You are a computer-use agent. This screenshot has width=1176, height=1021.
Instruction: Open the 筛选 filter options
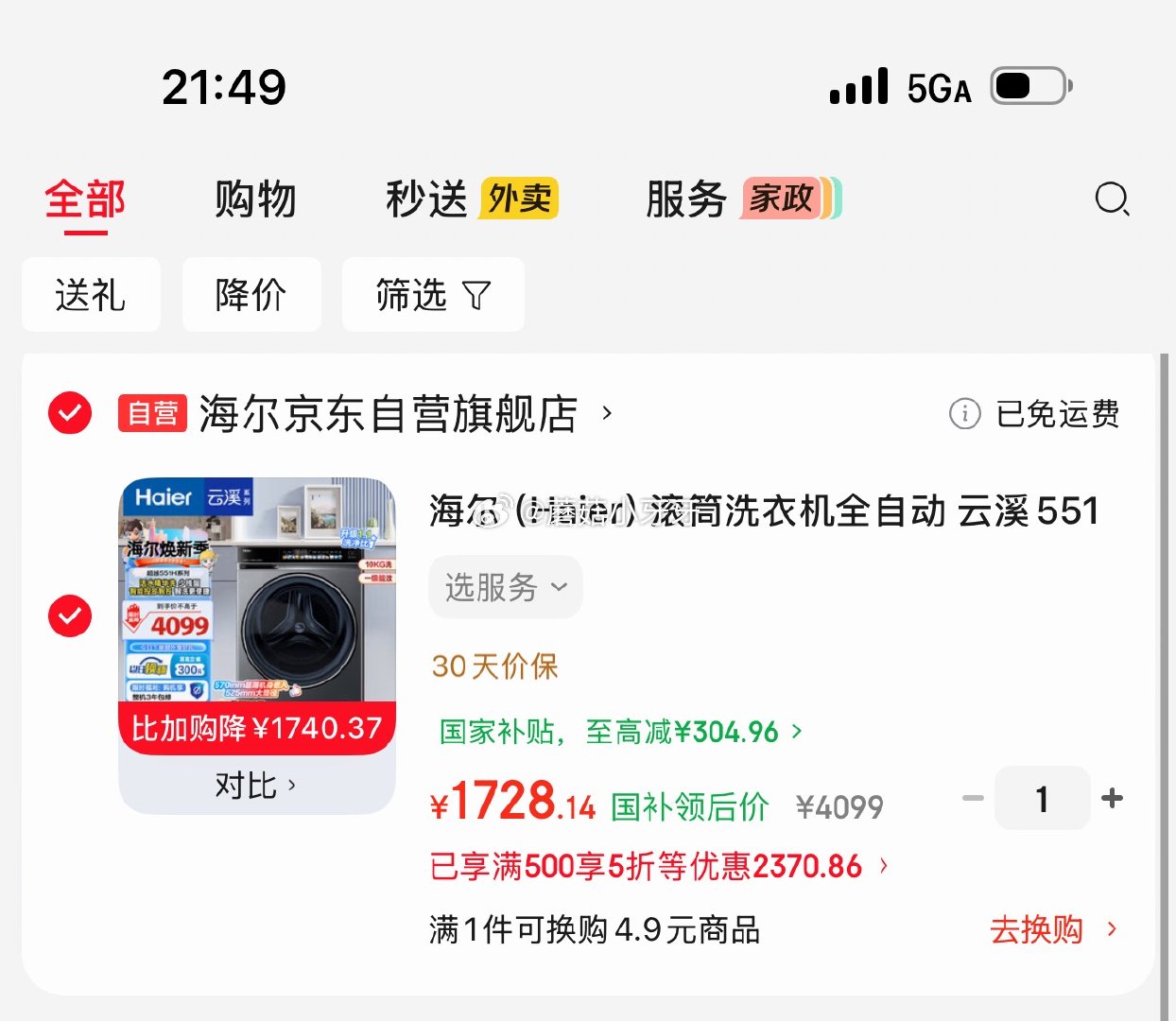(433, 295)
